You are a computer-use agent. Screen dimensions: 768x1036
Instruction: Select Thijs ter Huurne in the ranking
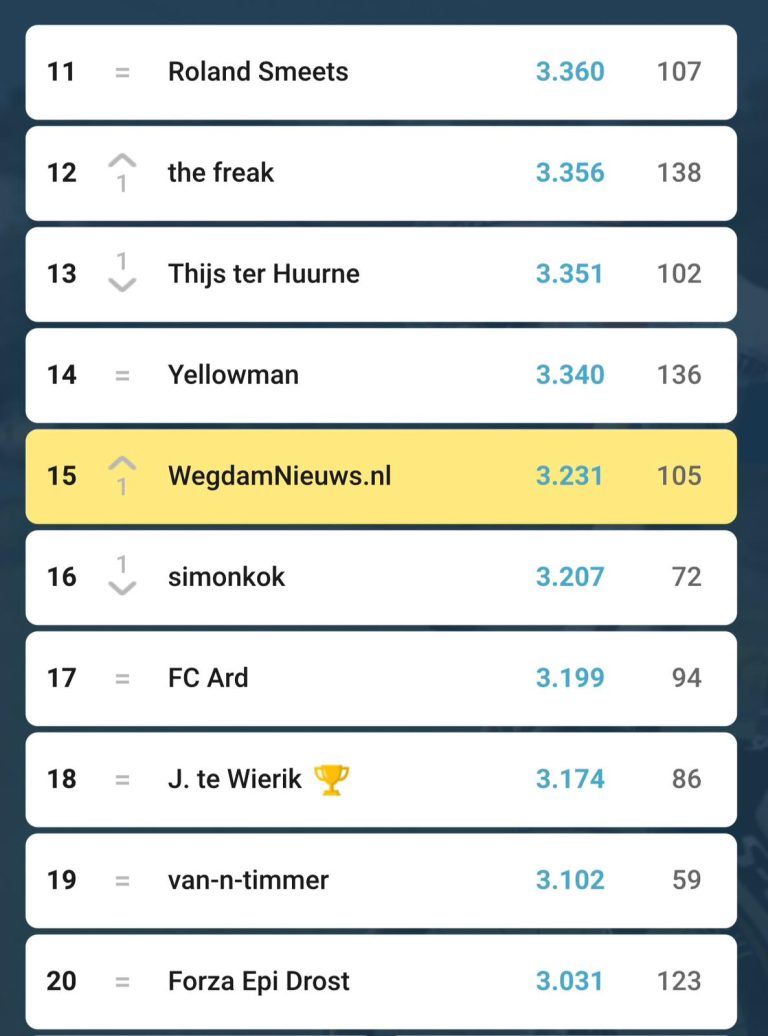264,274
